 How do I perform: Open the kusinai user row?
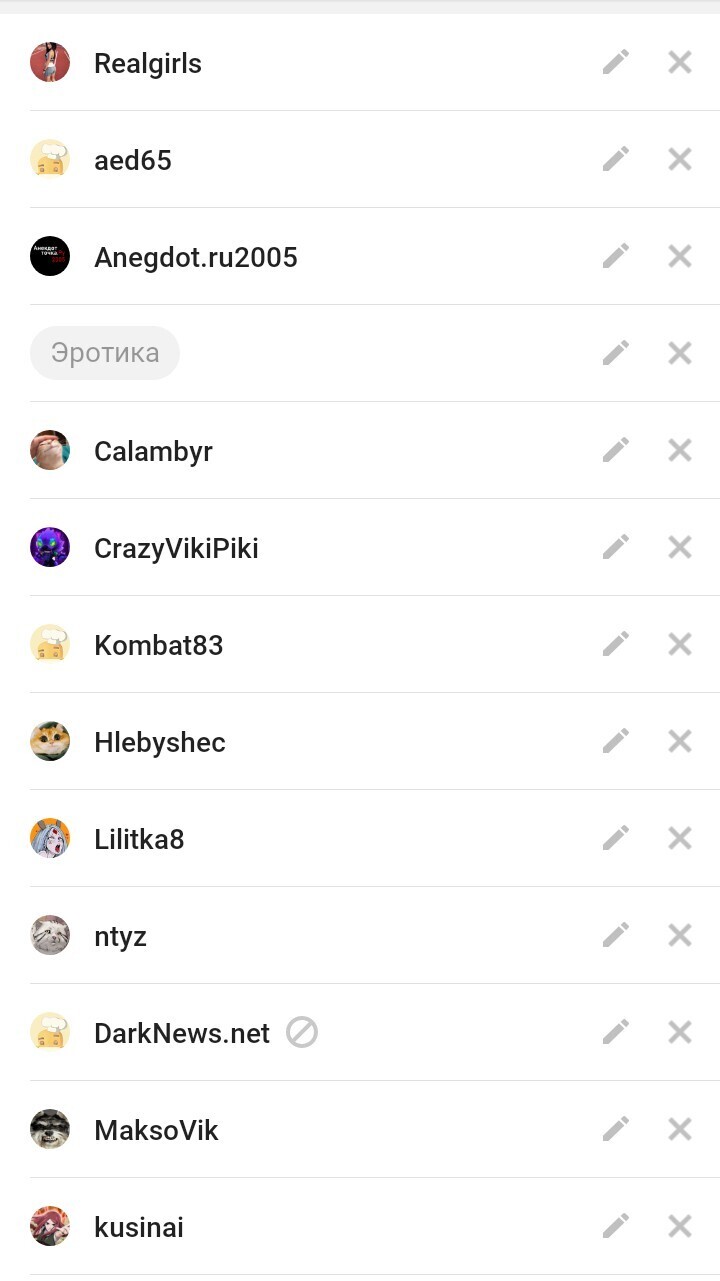(x=138, y=1227)
